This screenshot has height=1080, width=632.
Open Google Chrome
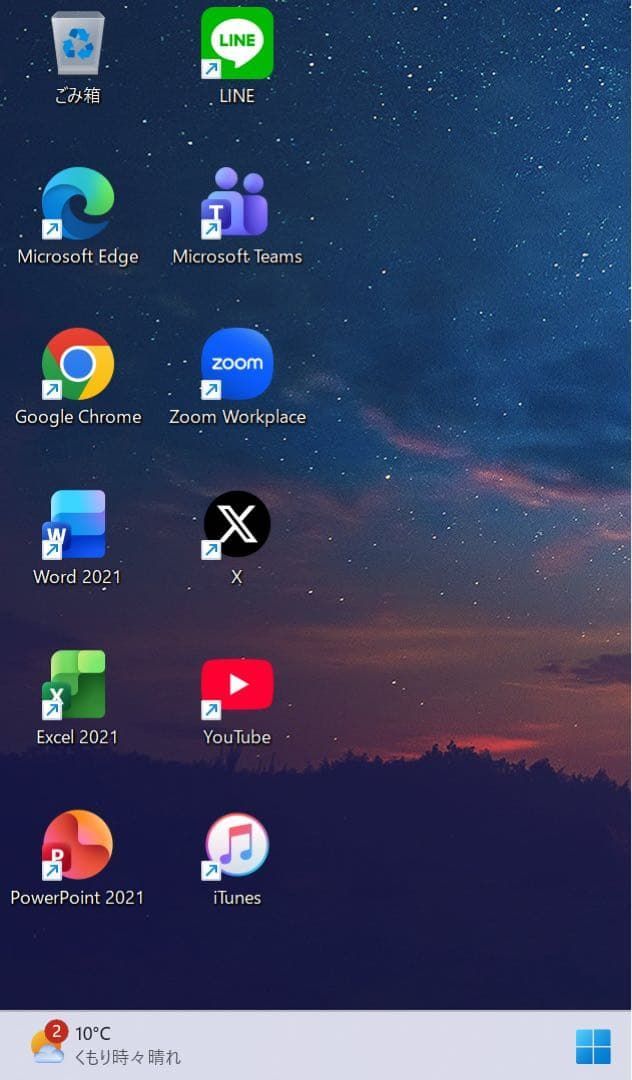tap(78, 364)
